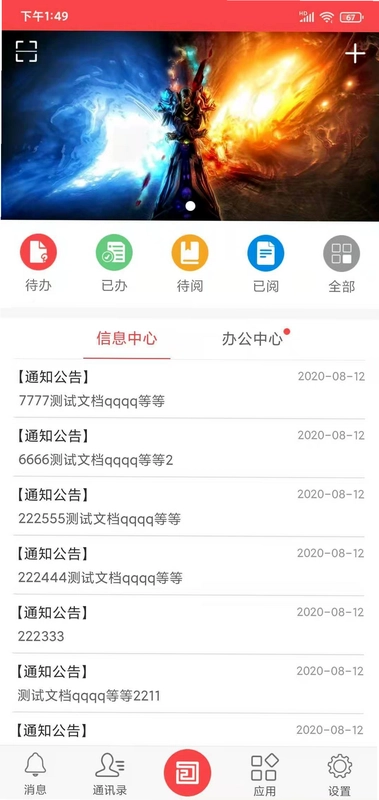The height and width of the screenshot is (800, 379).
Task: Open the 待办 to-do shortcut
Action: pyautogui.click(x=38, y=263)
